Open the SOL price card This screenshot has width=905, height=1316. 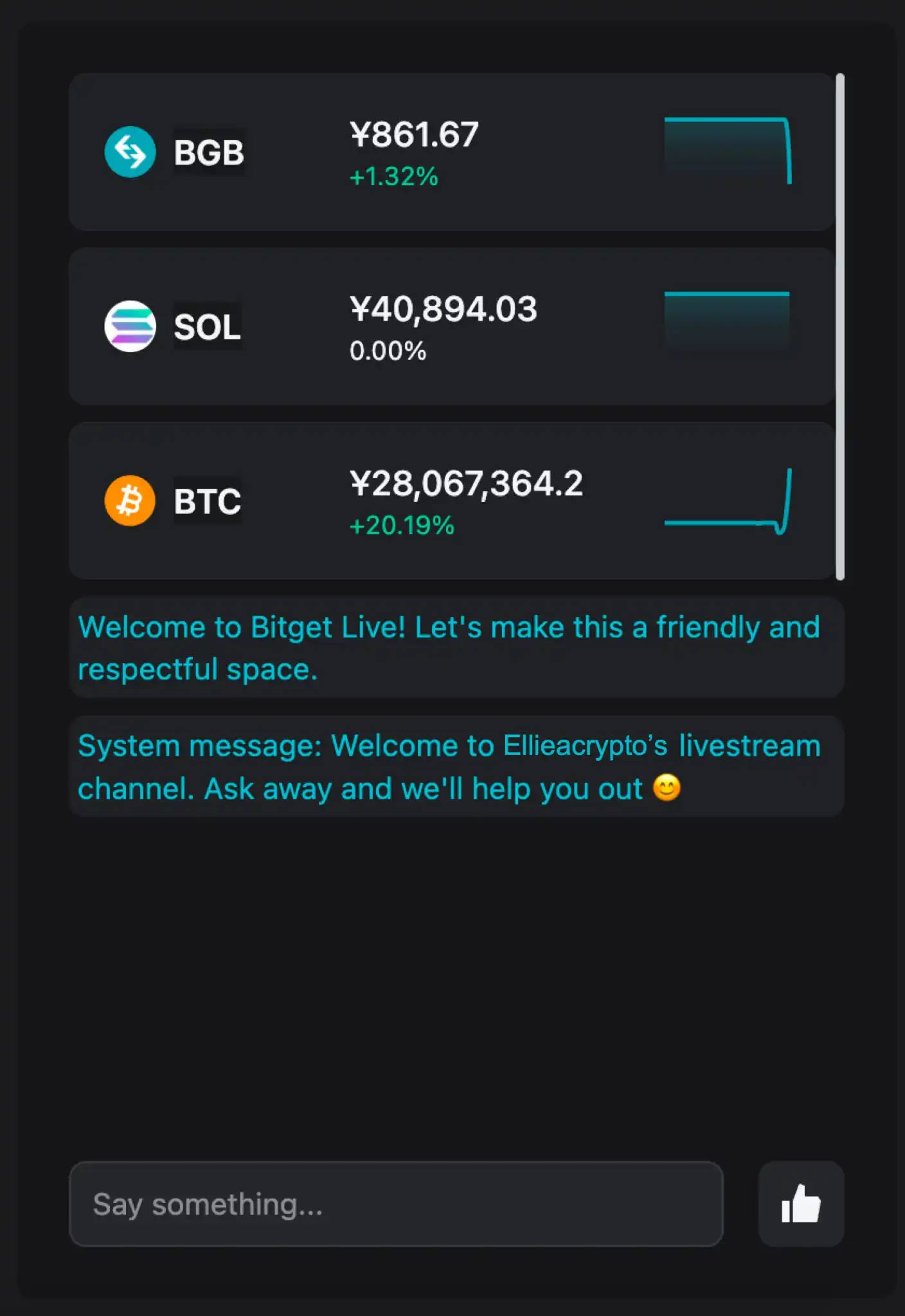[450, 326]
